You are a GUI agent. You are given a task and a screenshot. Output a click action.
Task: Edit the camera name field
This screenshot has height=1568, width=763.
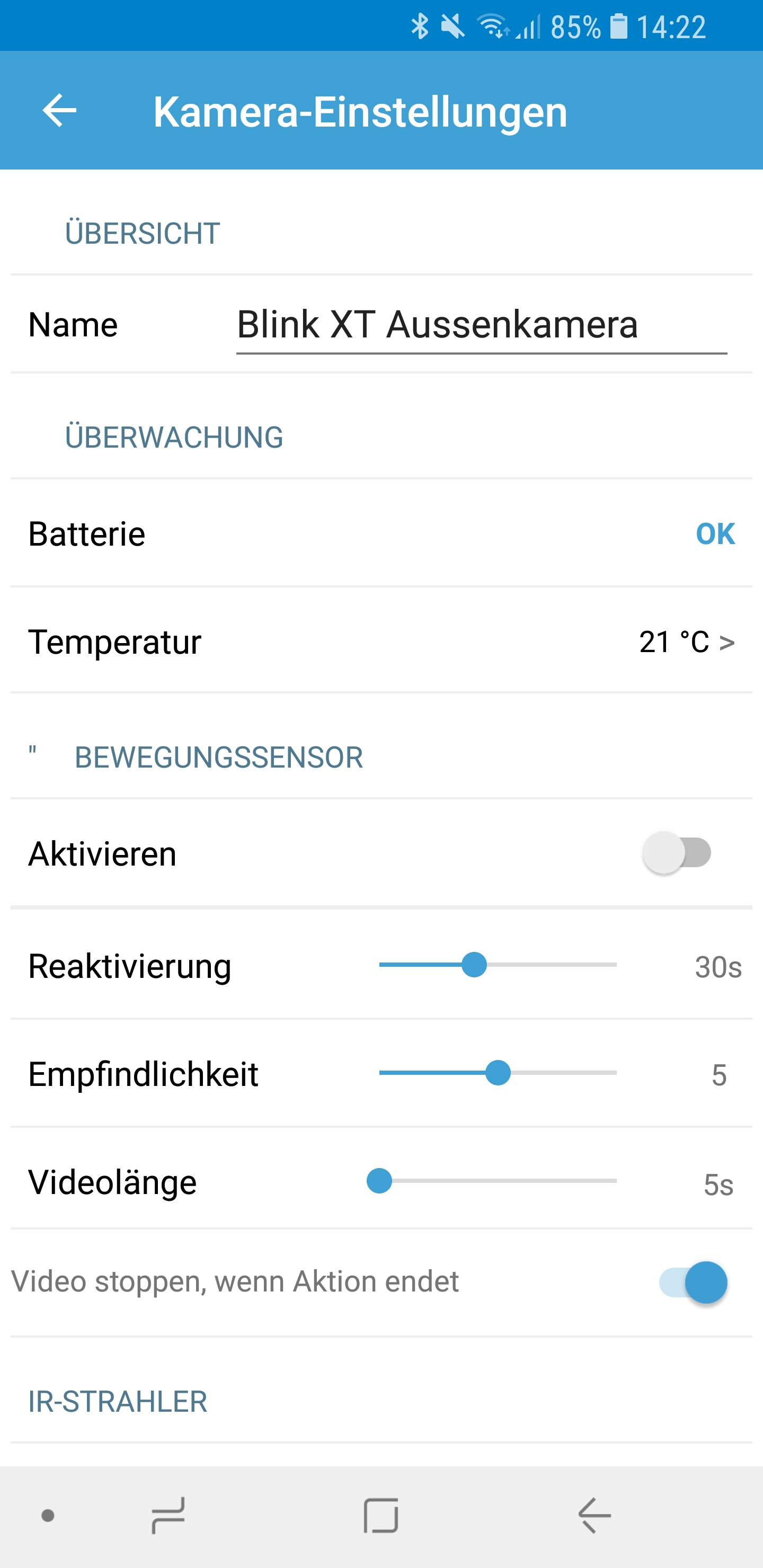[481, 325]
